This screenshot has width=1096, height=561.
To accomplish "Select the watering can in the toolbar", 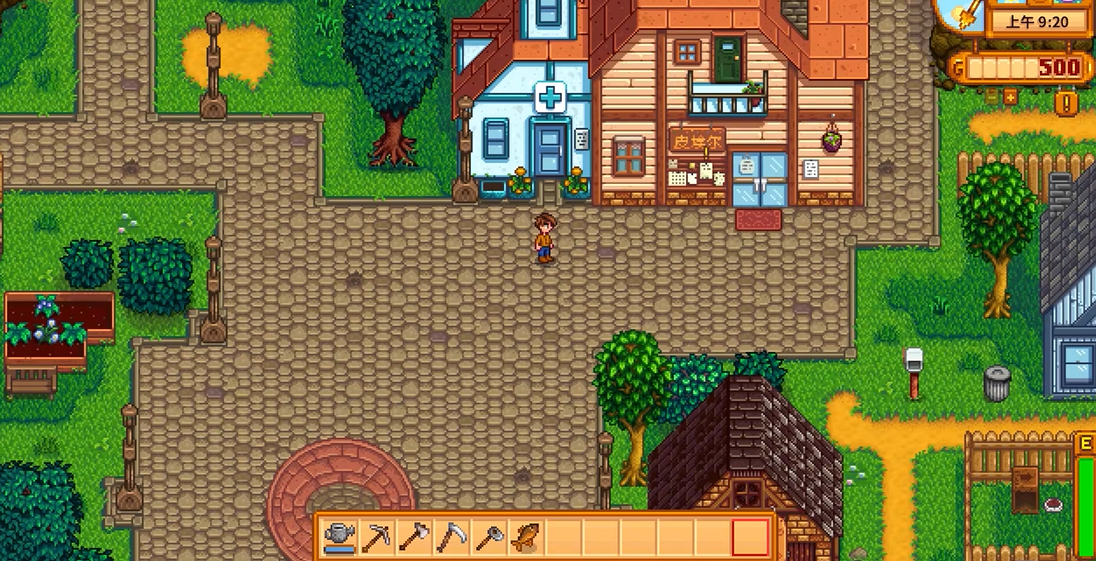I will [340, 537].
